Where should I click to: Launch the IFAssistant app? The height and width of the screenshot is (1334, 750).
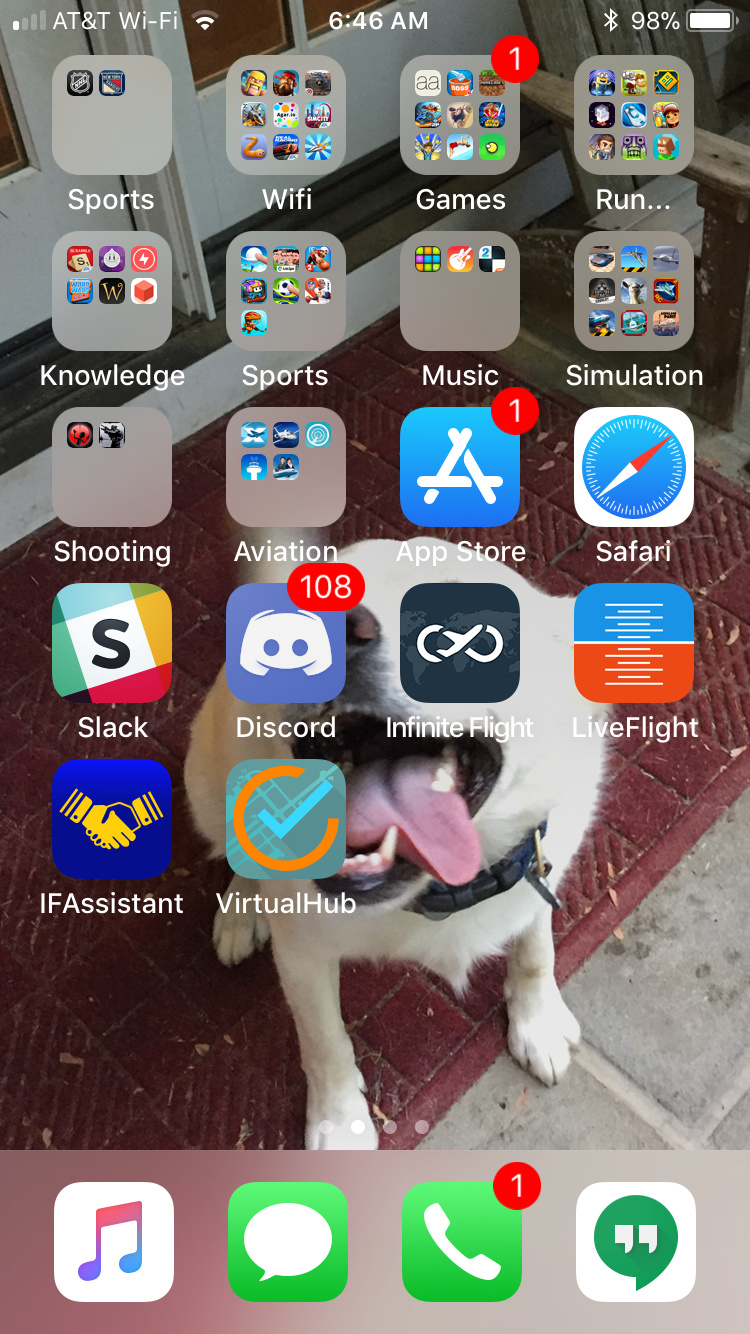(112, 819)
